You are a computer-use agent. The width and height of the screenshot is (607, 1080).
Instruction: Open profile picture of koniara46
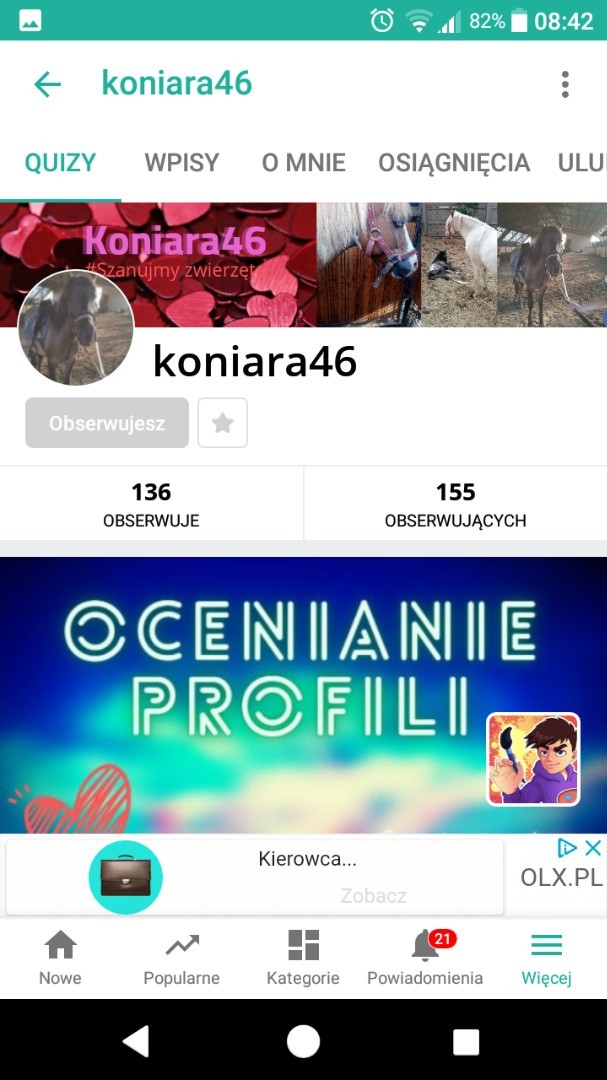point(76,328)
